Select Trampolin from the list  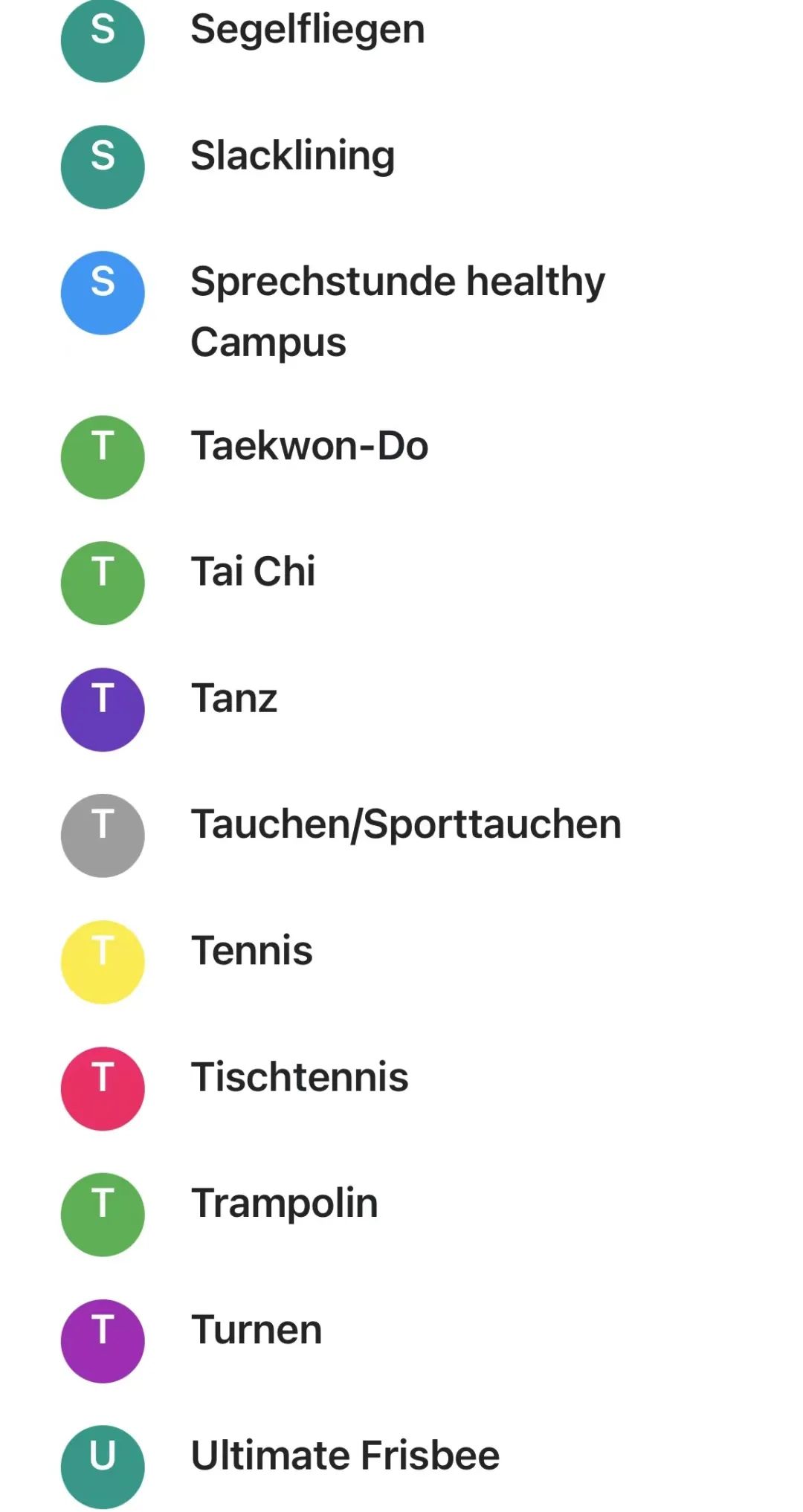[x=285, y=1204]
